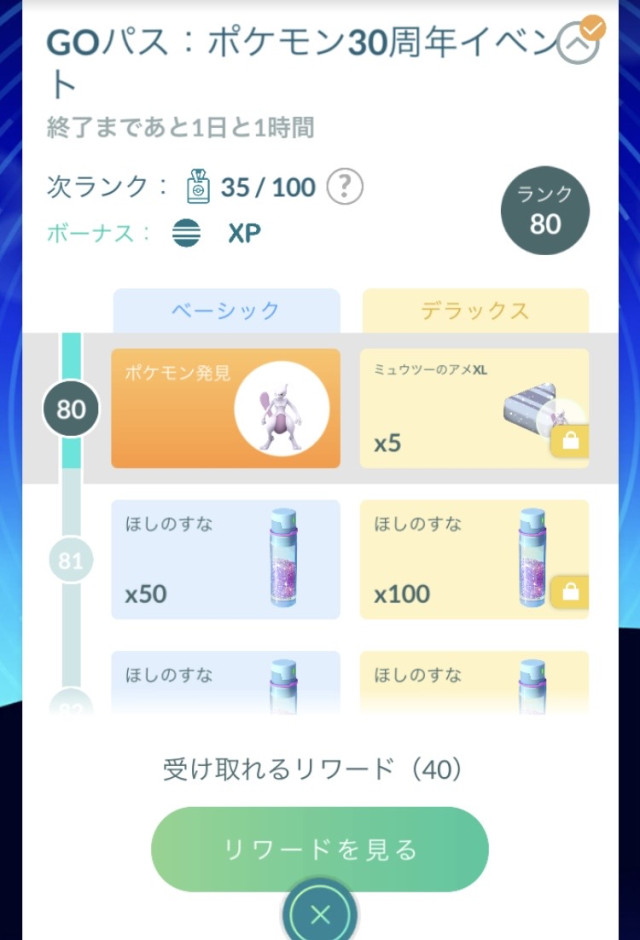Tap the デラックス column header
The height and width of the screenshot is (940, 640).
coord(475,310)
